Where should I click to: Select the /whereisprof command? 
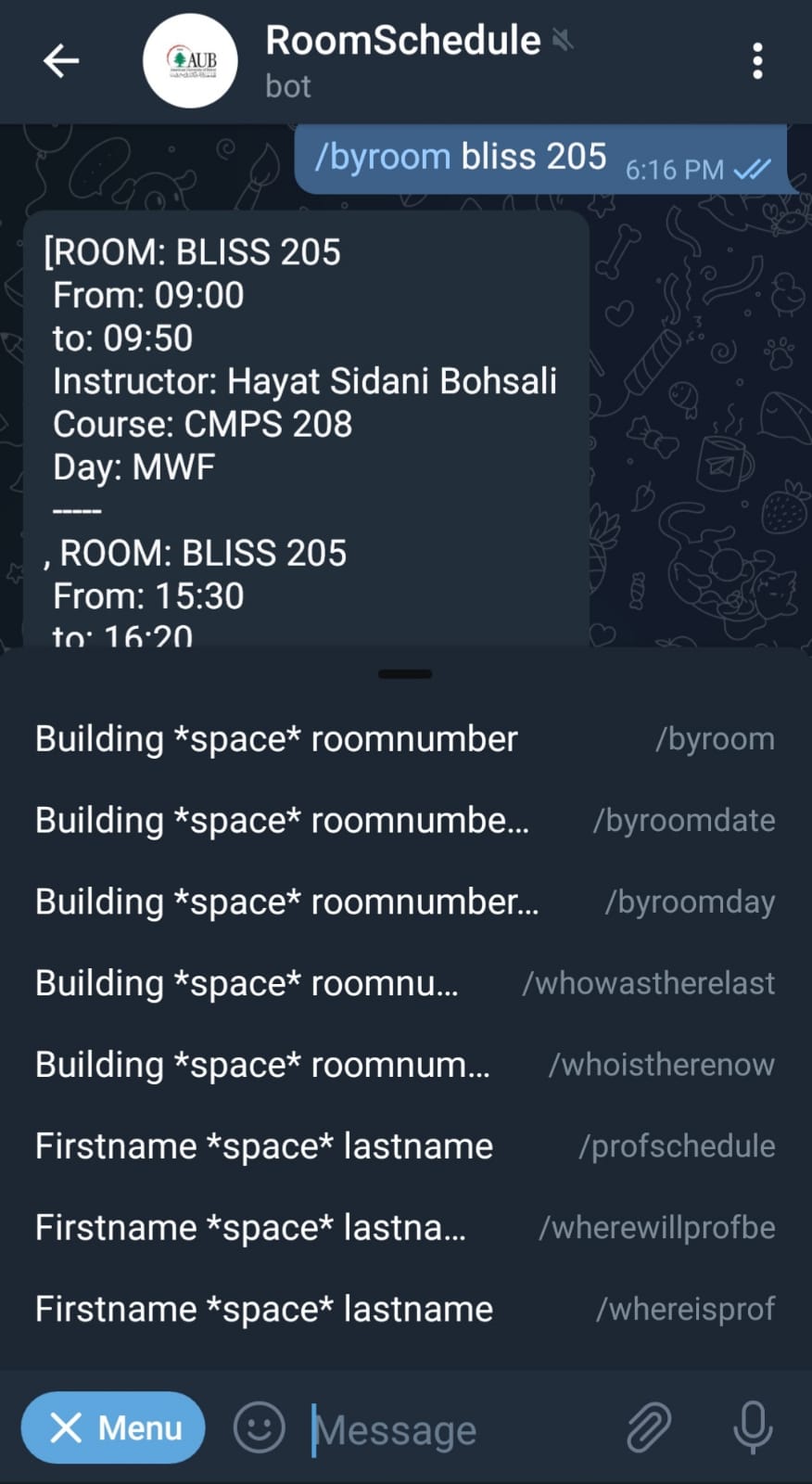pos(406,1309)
